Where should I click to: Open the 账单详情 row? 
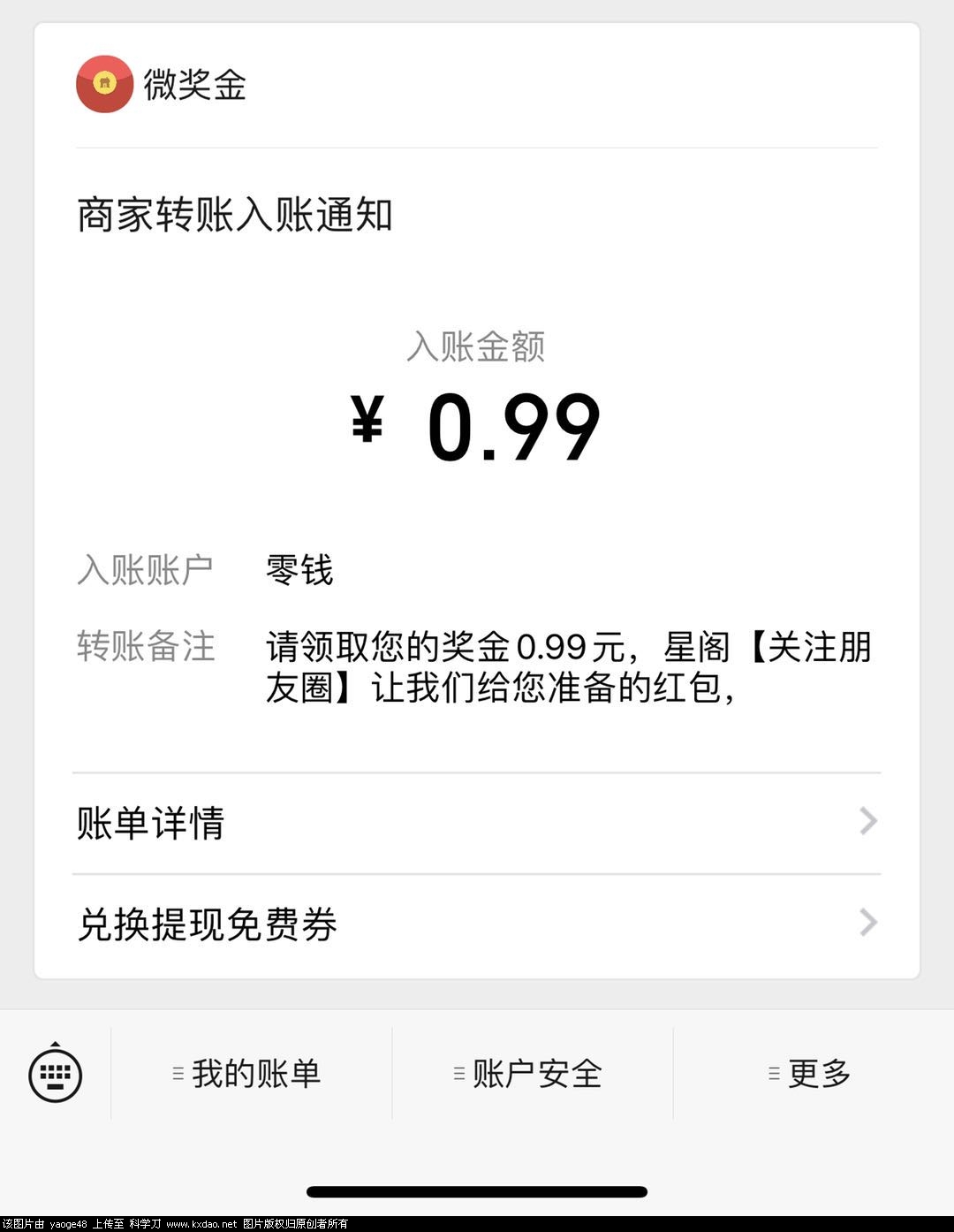click(x=477, y=823)
